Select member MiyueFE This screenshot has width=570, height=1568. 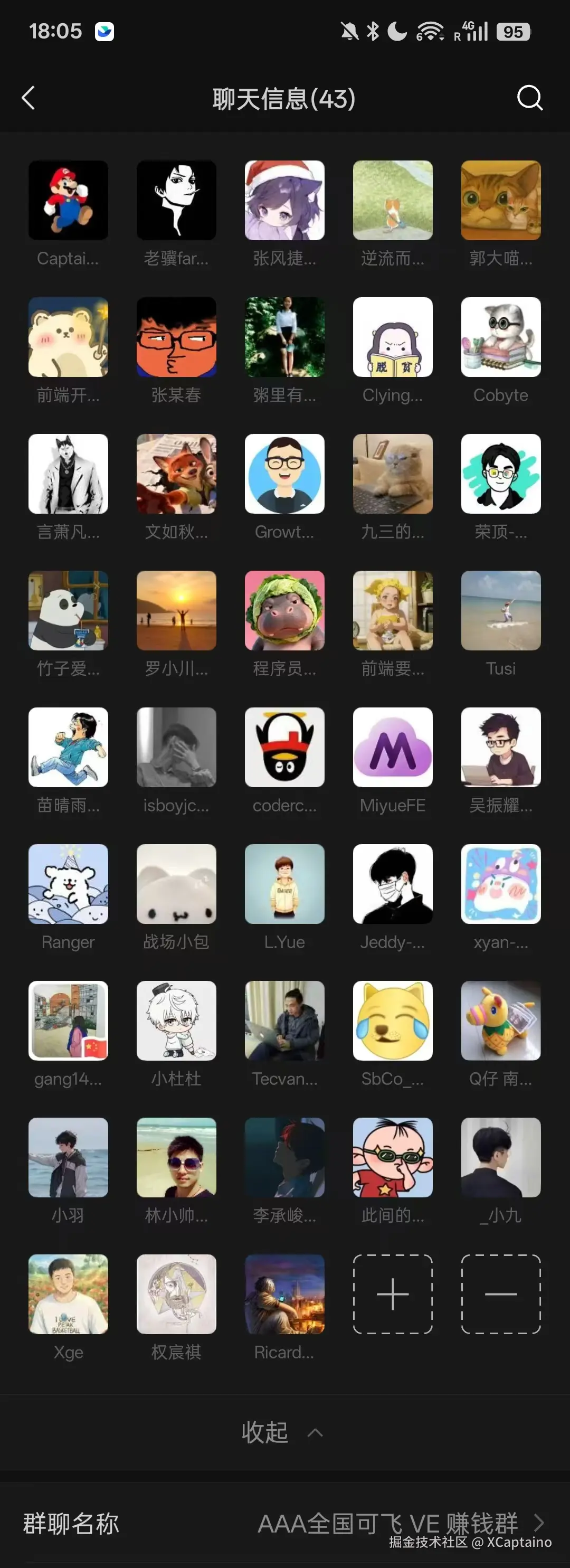[392, 748]
